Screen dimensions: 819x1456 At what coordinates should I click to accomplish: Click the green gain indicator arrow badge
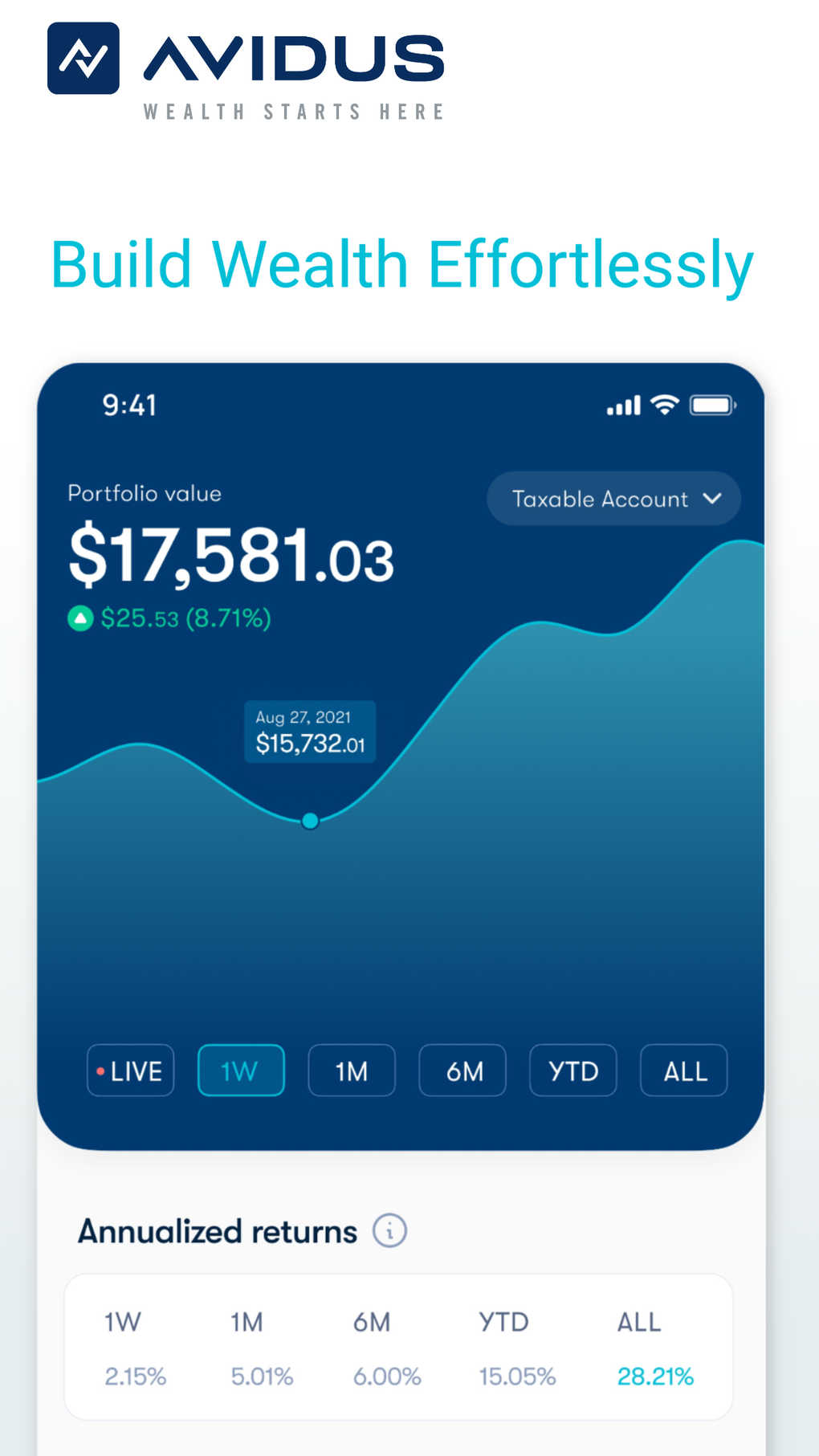tap(80, 618)
